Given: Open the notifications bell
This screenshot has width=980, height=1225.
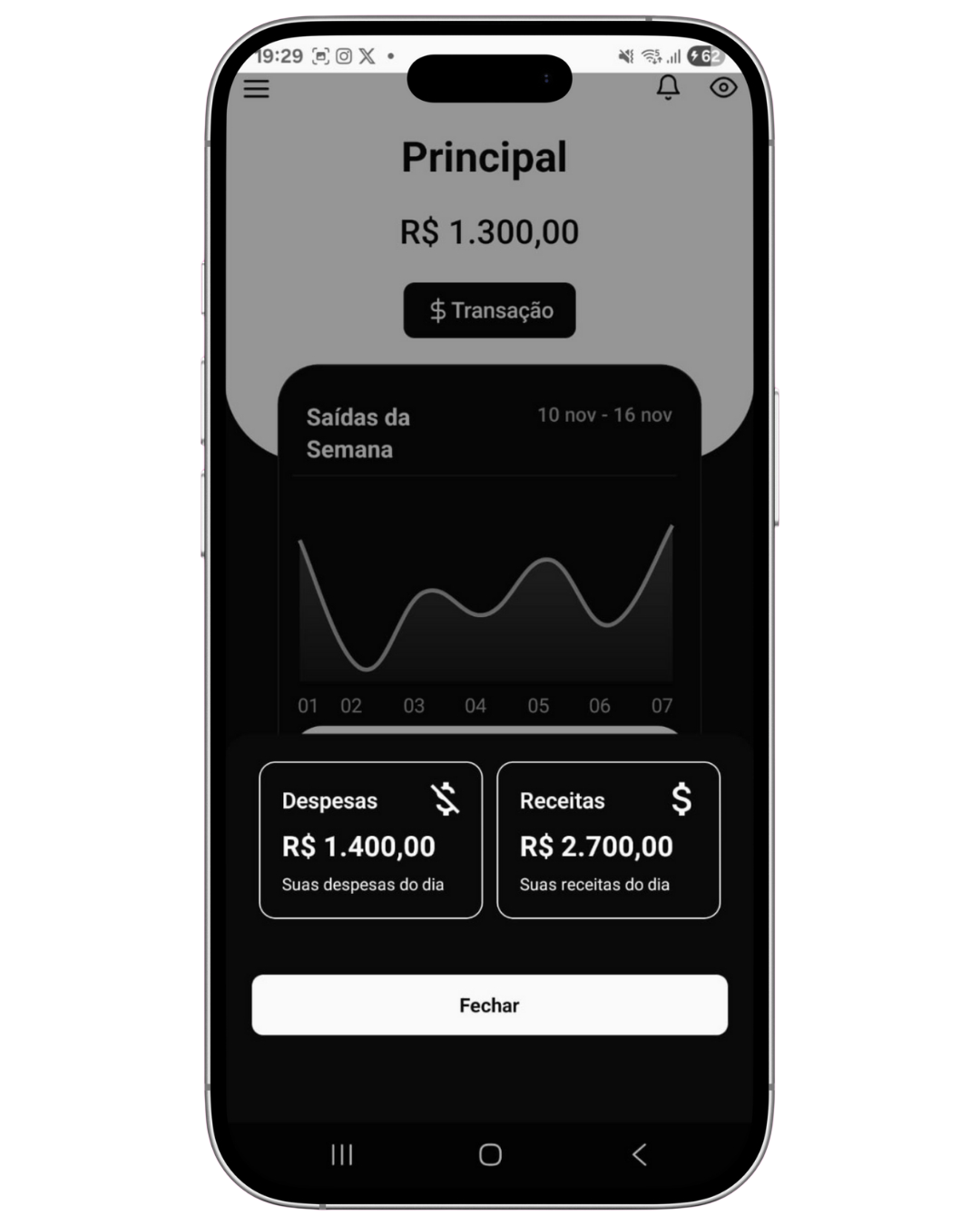Looking at the screenshot, I should 668,87.
